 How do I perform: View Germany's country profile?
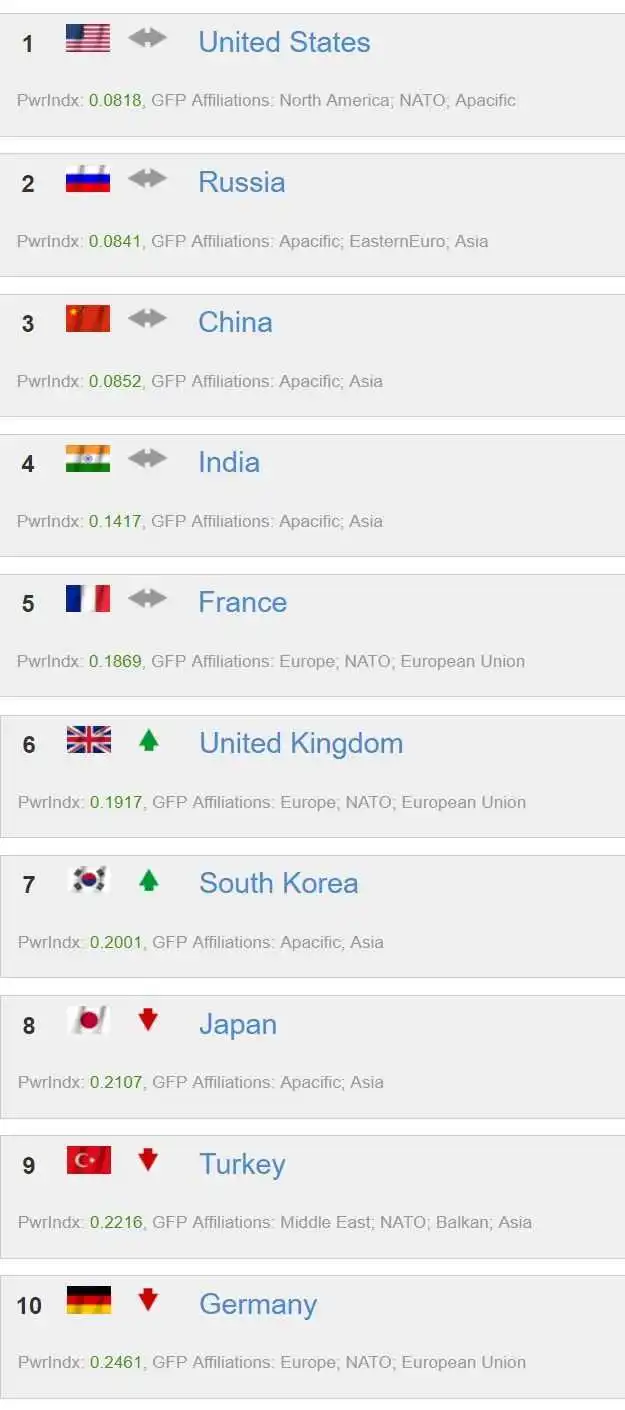point(257,1304)
